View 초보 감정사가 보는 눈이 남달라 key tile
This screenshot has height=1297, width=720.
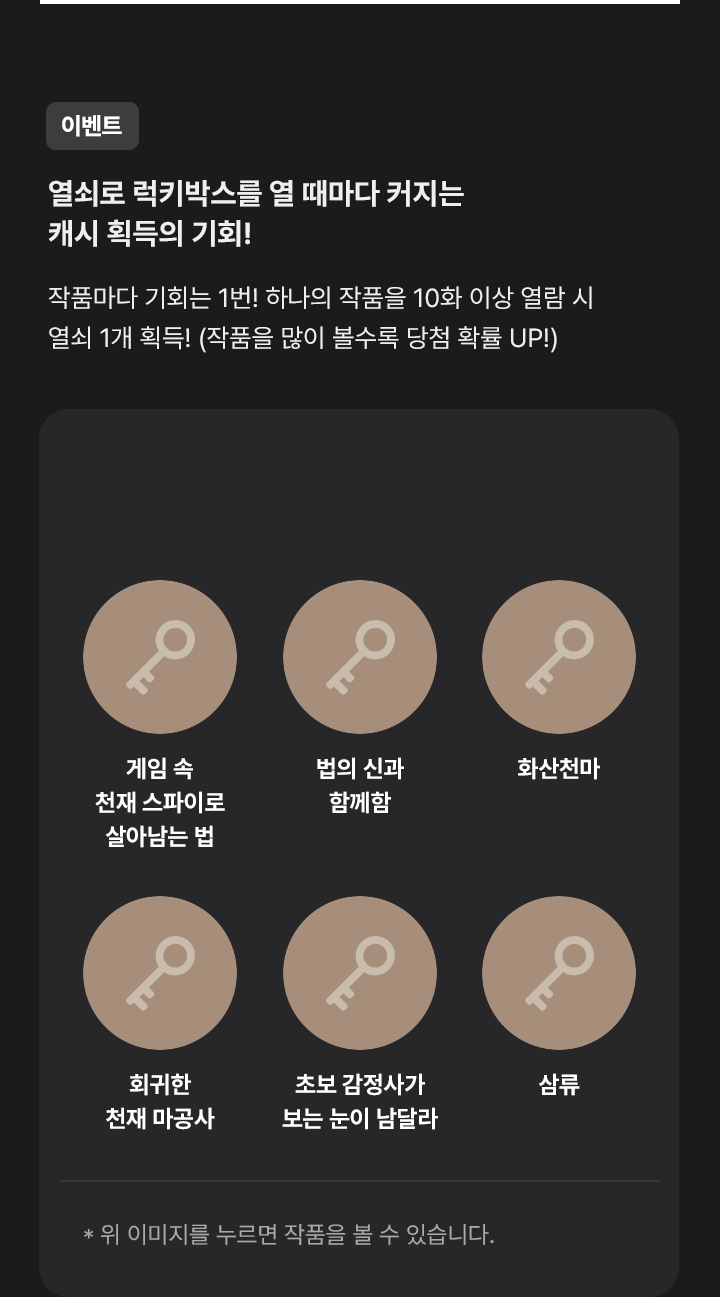coord(360,973)
